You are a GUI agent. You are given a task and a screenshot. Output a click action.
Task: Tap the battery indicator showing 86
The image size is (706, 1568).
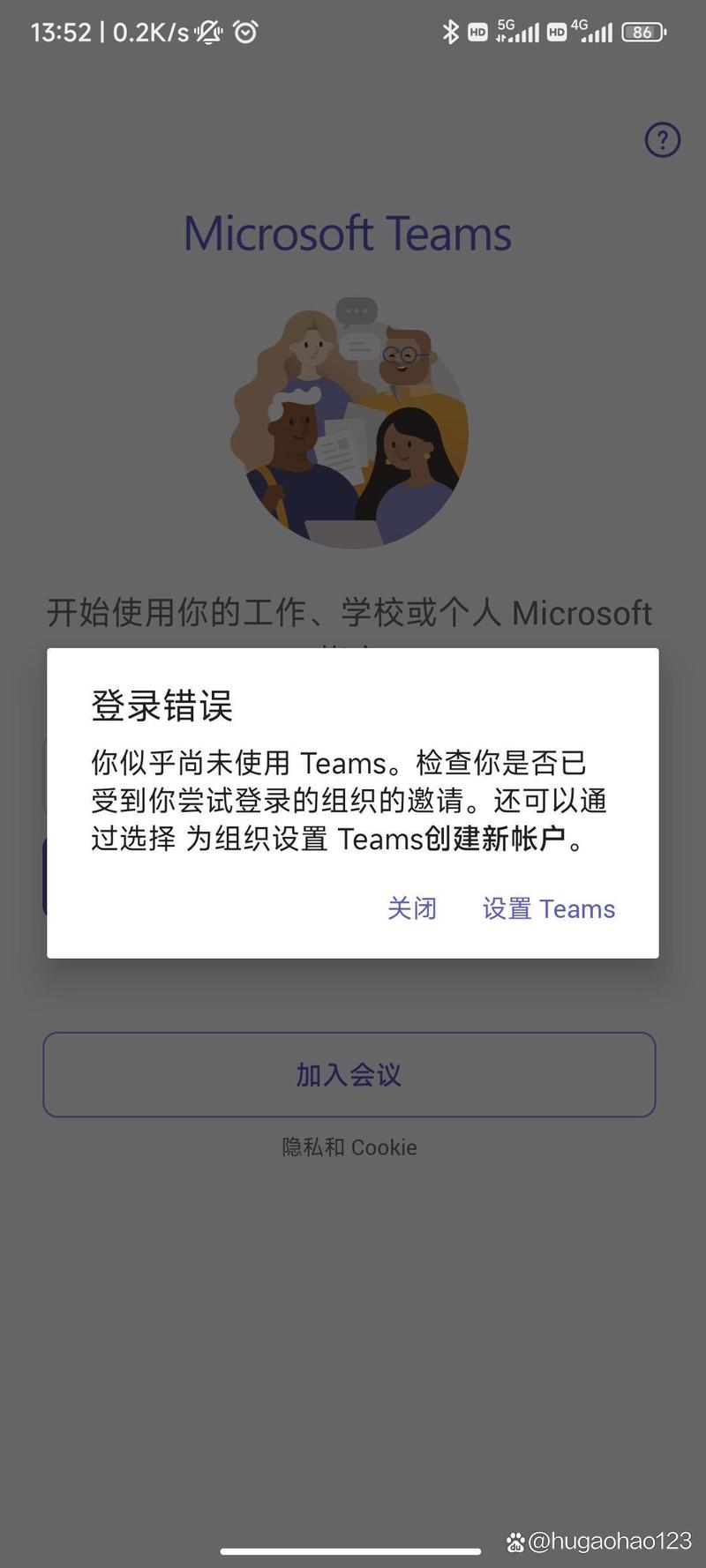(643, 32)
